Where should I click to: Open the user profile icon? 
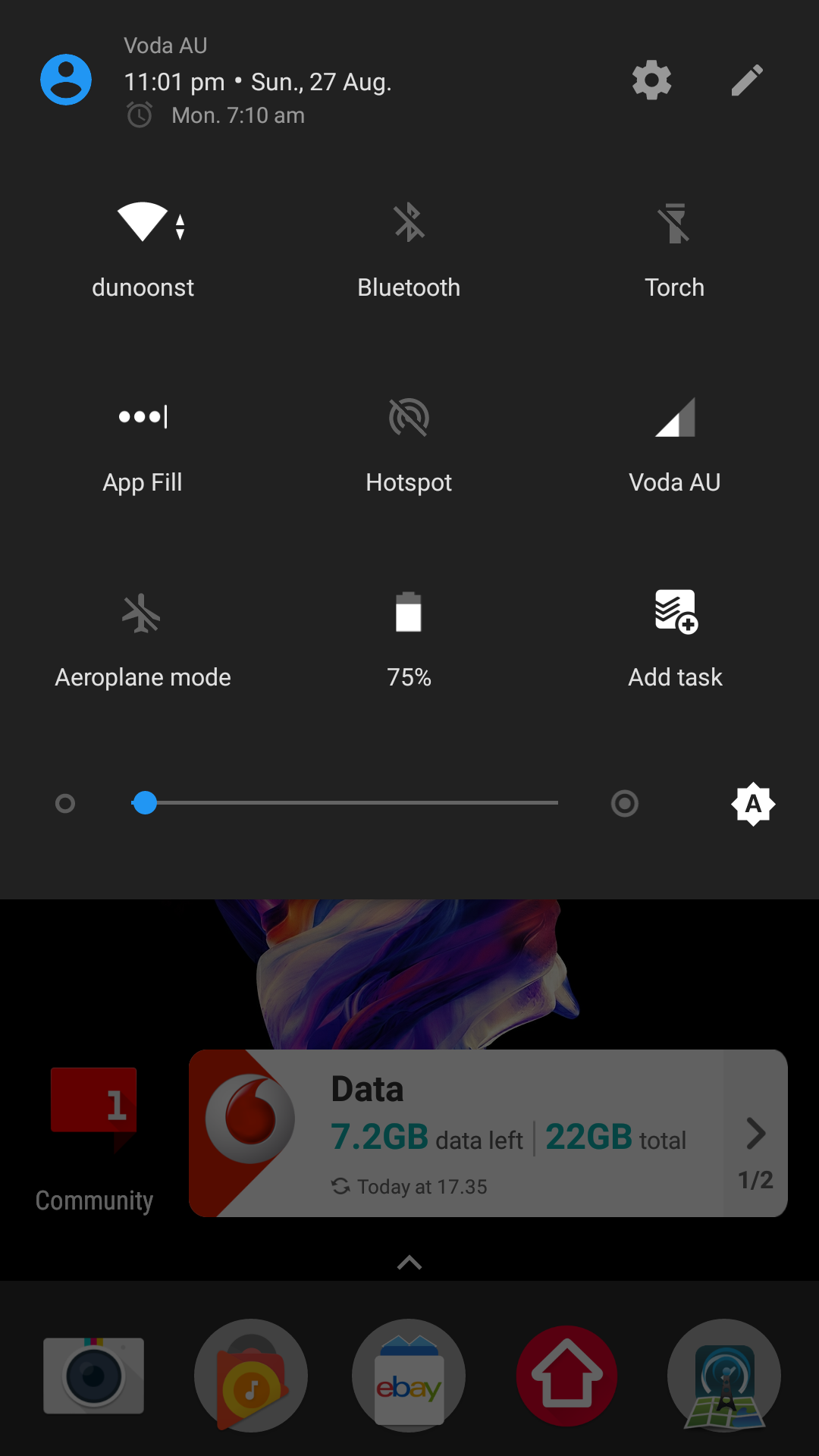tap(66, 80)
